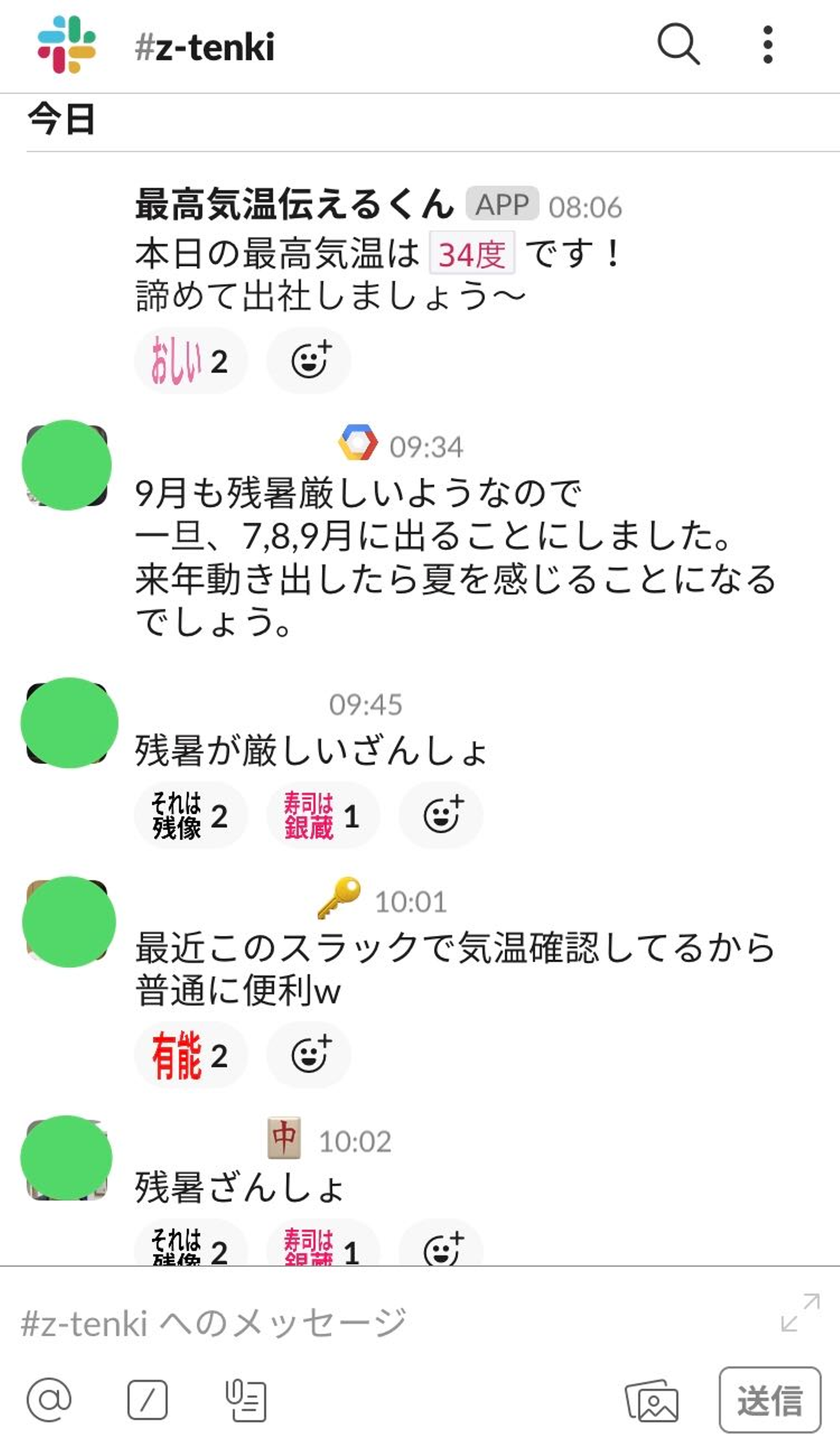Open #z-tenki channel details from the title
The height and width of the screenshot is (1445, 840).
(x=204, y=47)
